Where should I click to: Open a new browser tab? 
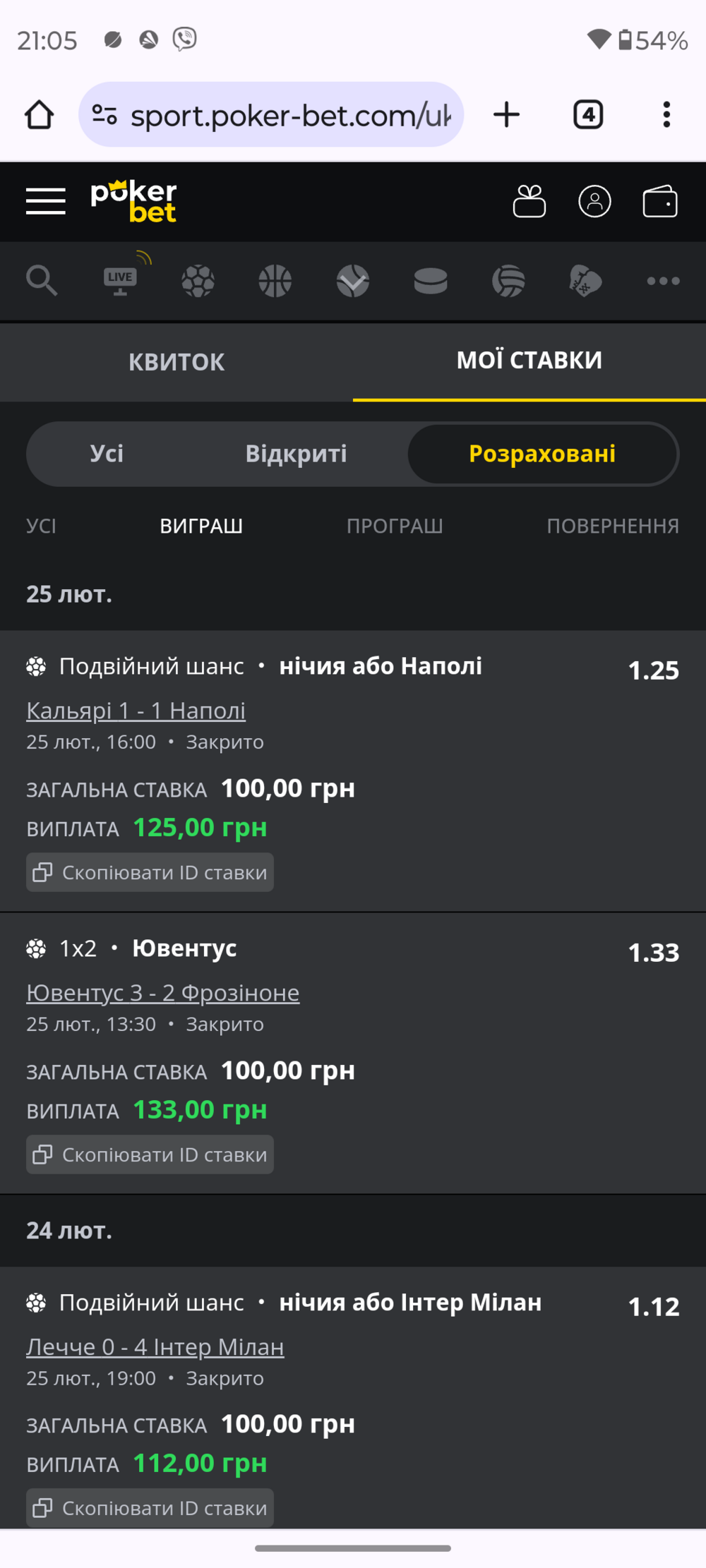click(506, 114)
